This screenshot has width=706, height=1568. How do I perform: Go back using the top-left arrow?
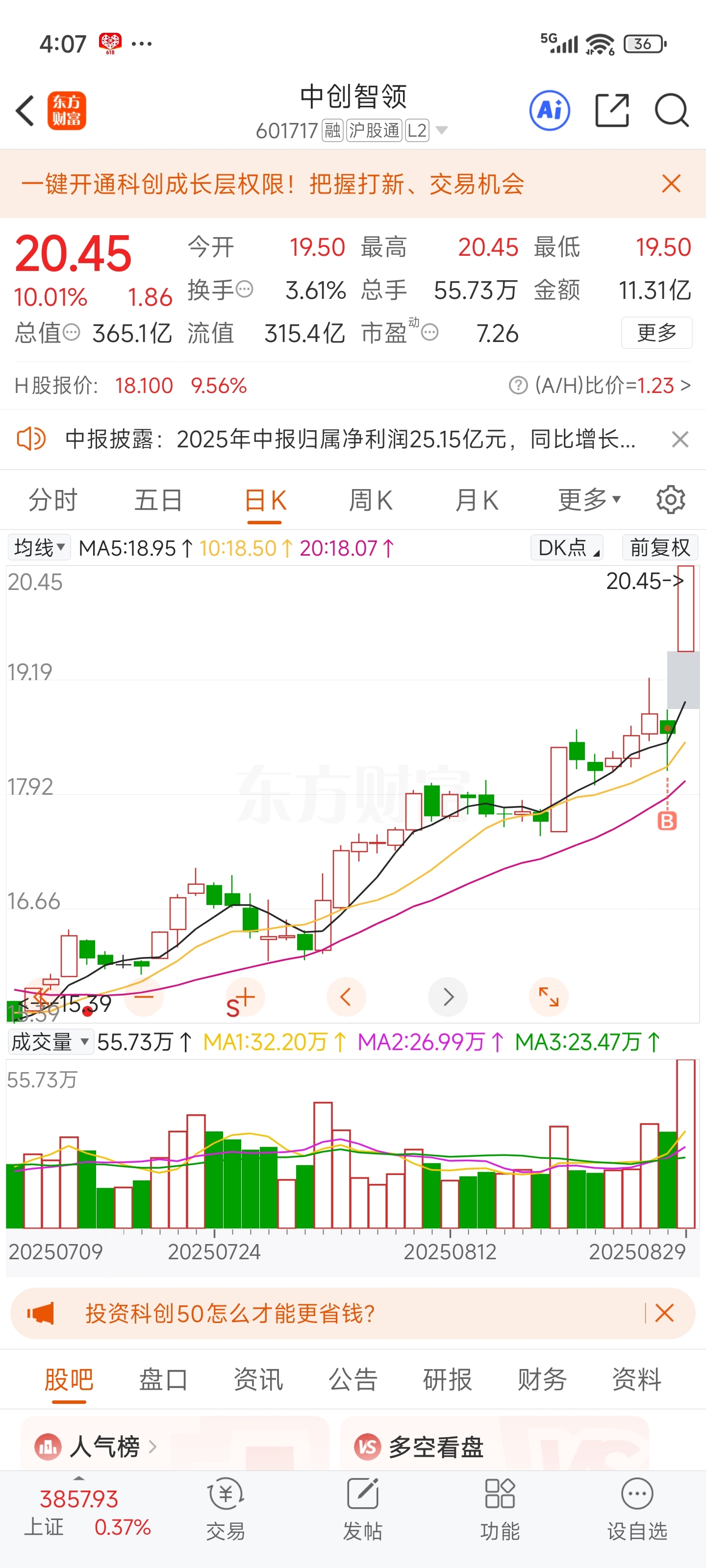(x=25, y=111)
